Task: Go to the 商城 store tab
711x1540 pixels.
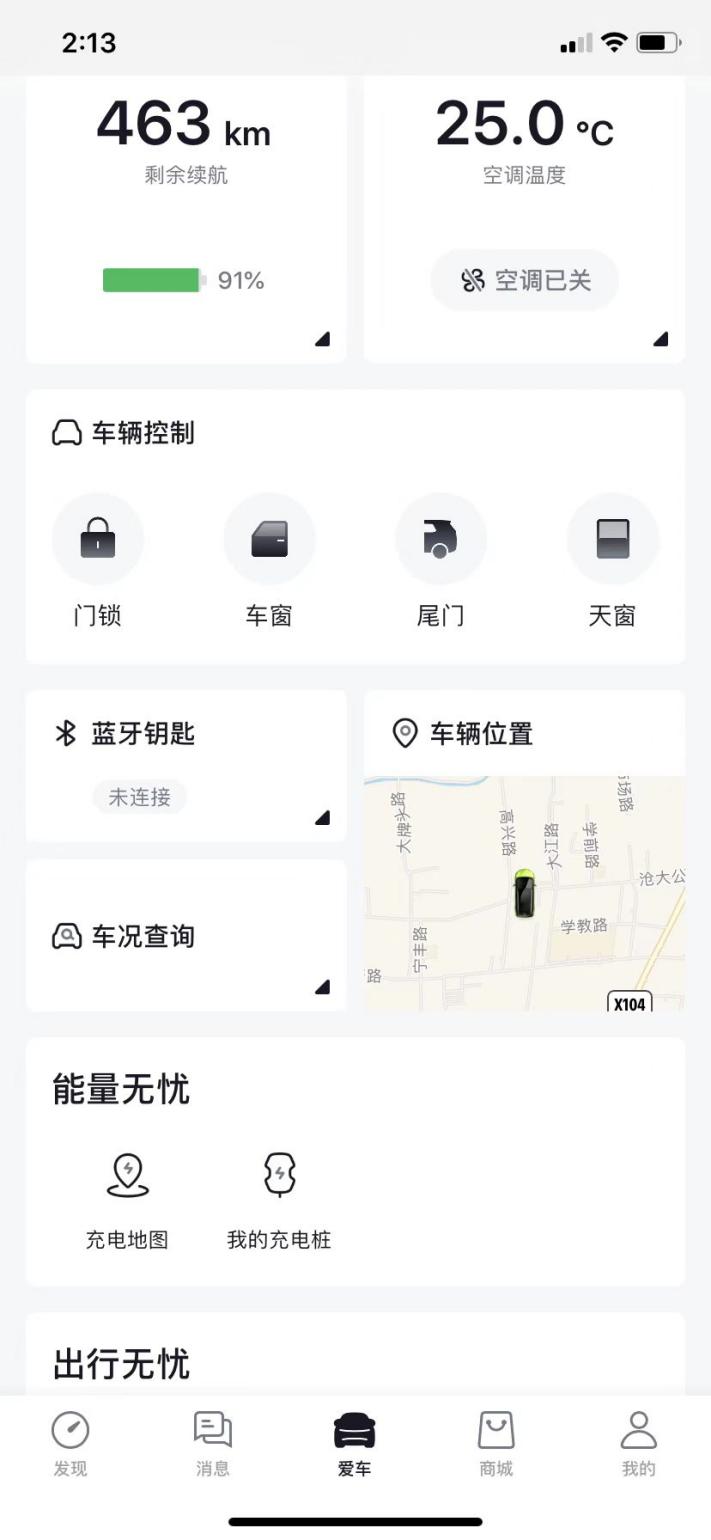Action: pyautogui.click(x=496, y=1444)
